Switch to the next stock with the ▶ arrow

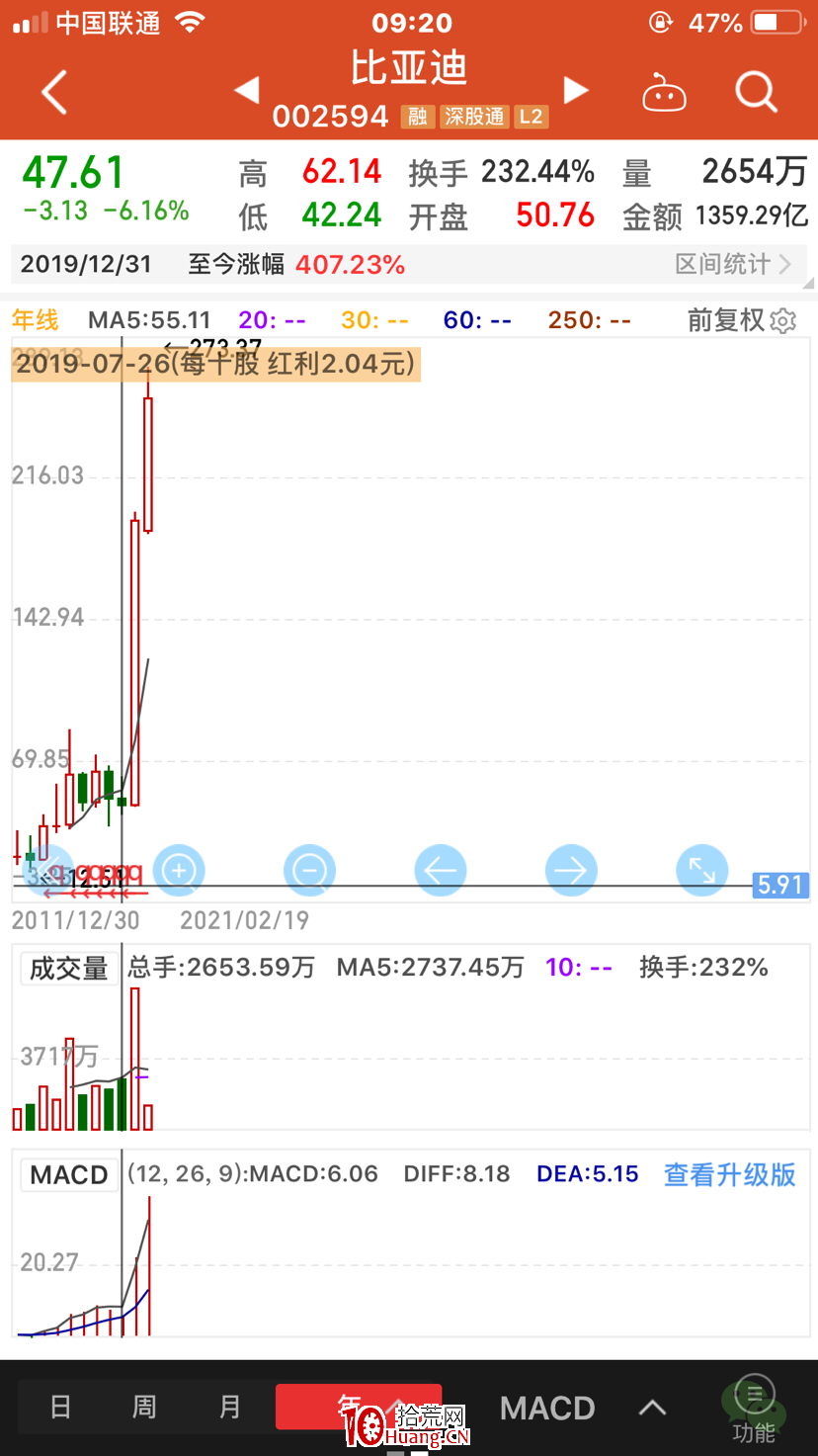576,89
